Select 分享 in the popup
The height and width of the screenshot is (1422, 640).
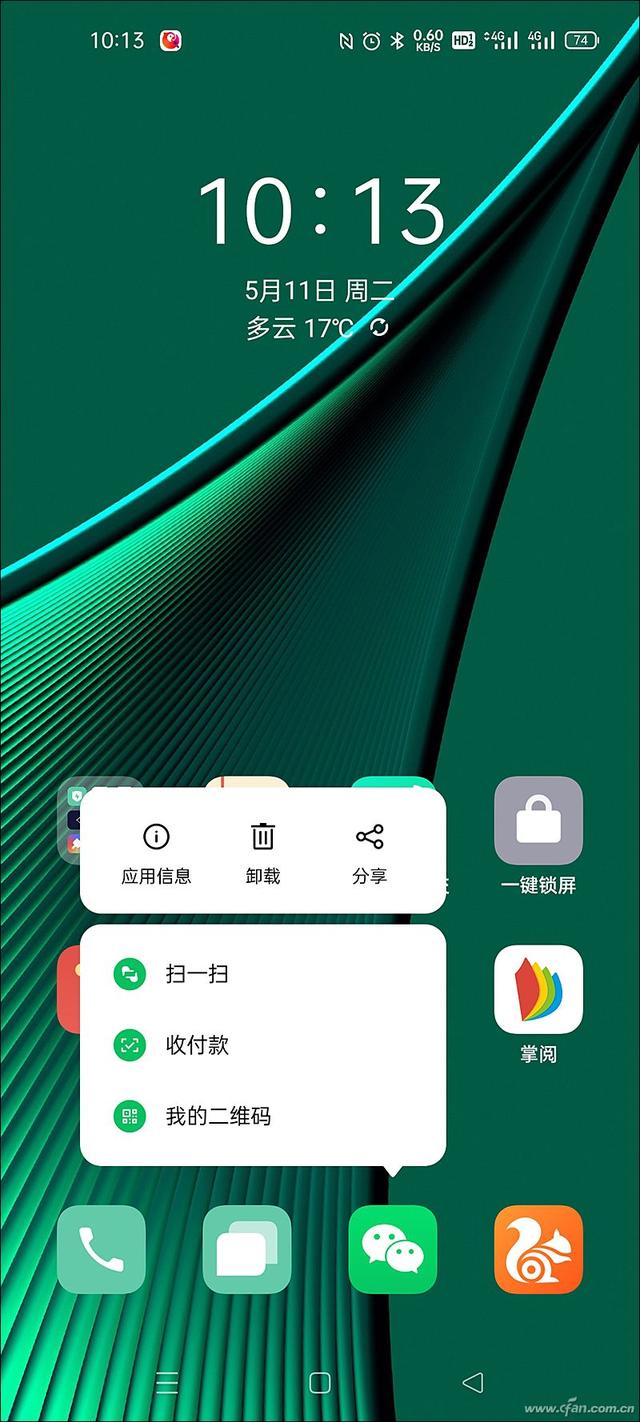tap(369, 853)
